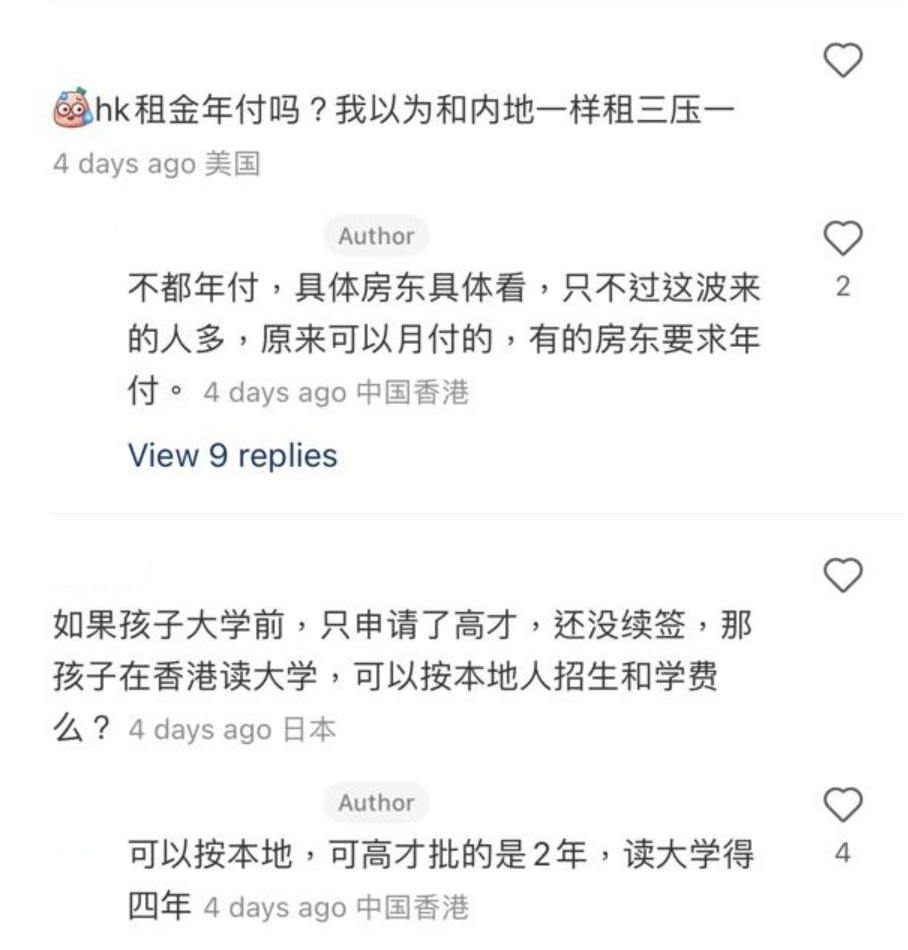This screenshot has width=908, height=950.
Task: Select the Author badge on the bottom reply
Action: [378, 801]
